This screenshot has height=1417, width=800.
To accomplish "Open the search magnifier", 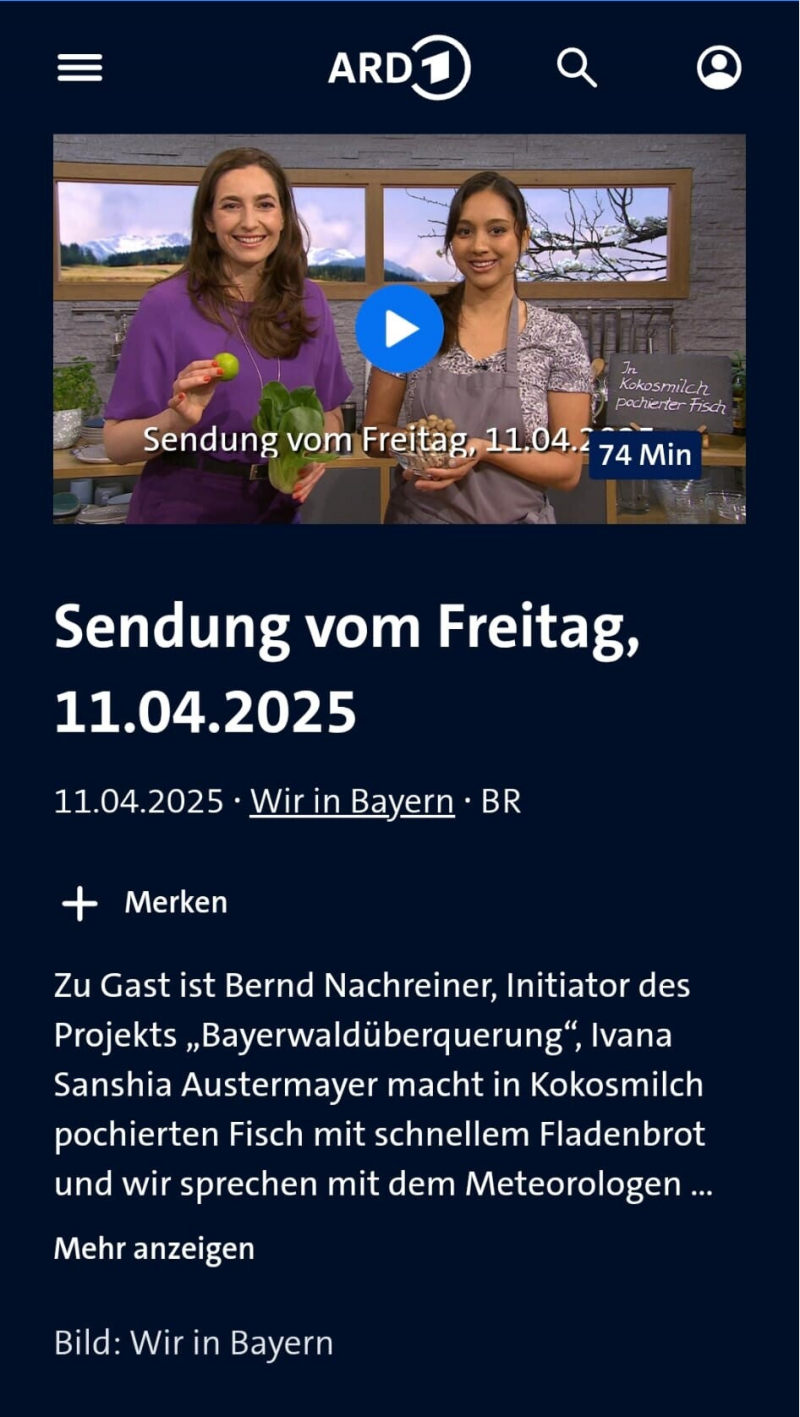I will coord(576,68).
